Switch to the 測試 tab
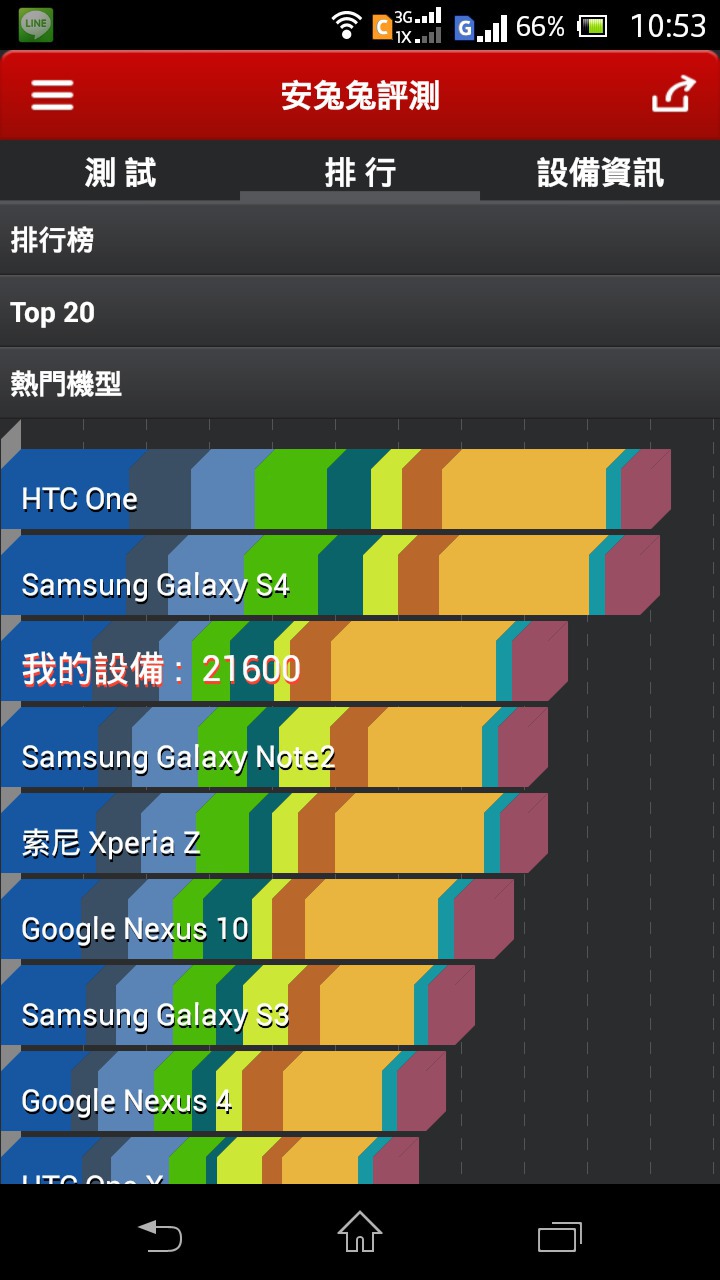 pyautogui.click(x=120, y=172)
